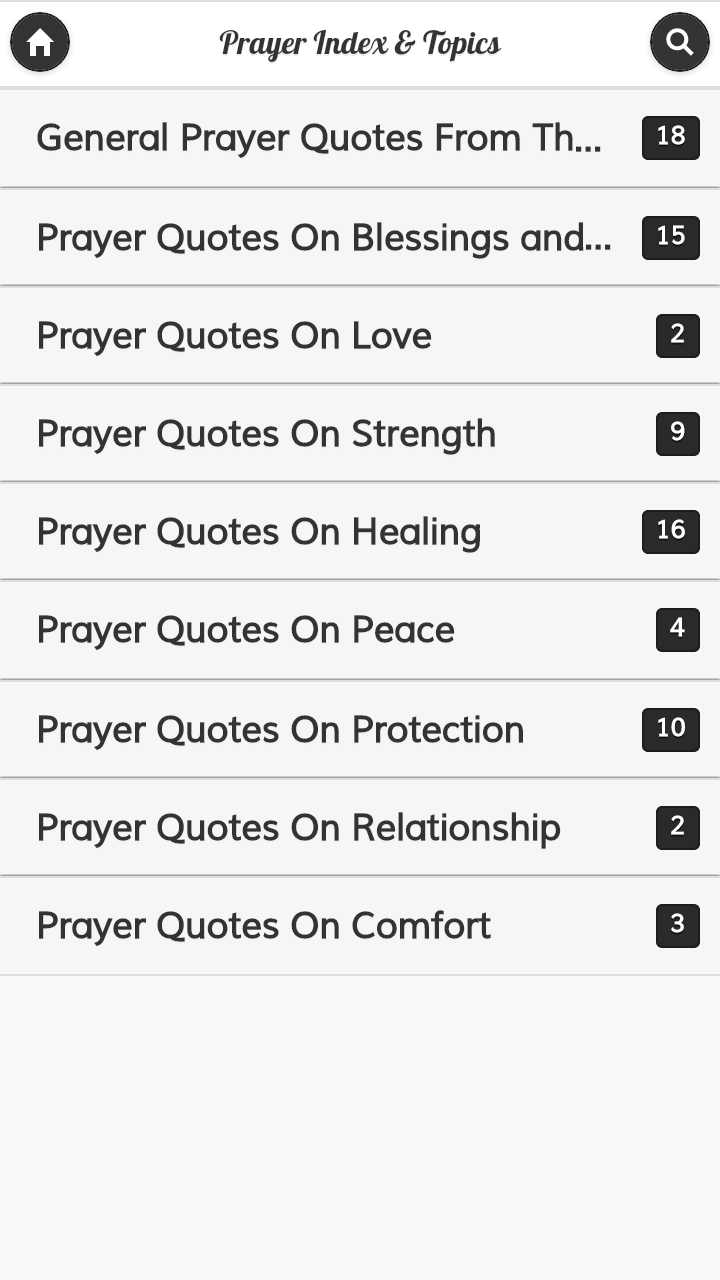Viewport: 720px width, 1280px height.
Task: Open Prayer Quotes On Peace
Action: (x=246, y=630)
